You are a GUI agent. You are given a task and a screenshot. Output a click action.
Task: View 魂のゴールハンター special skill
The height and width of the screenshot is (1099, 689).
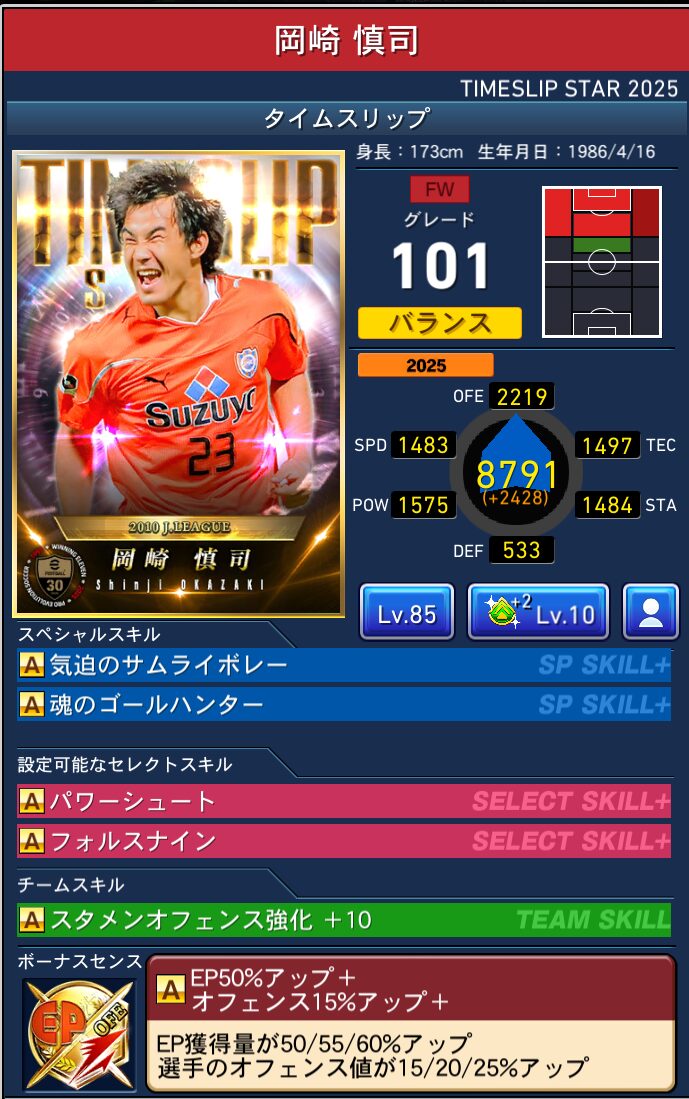[344, 704]
